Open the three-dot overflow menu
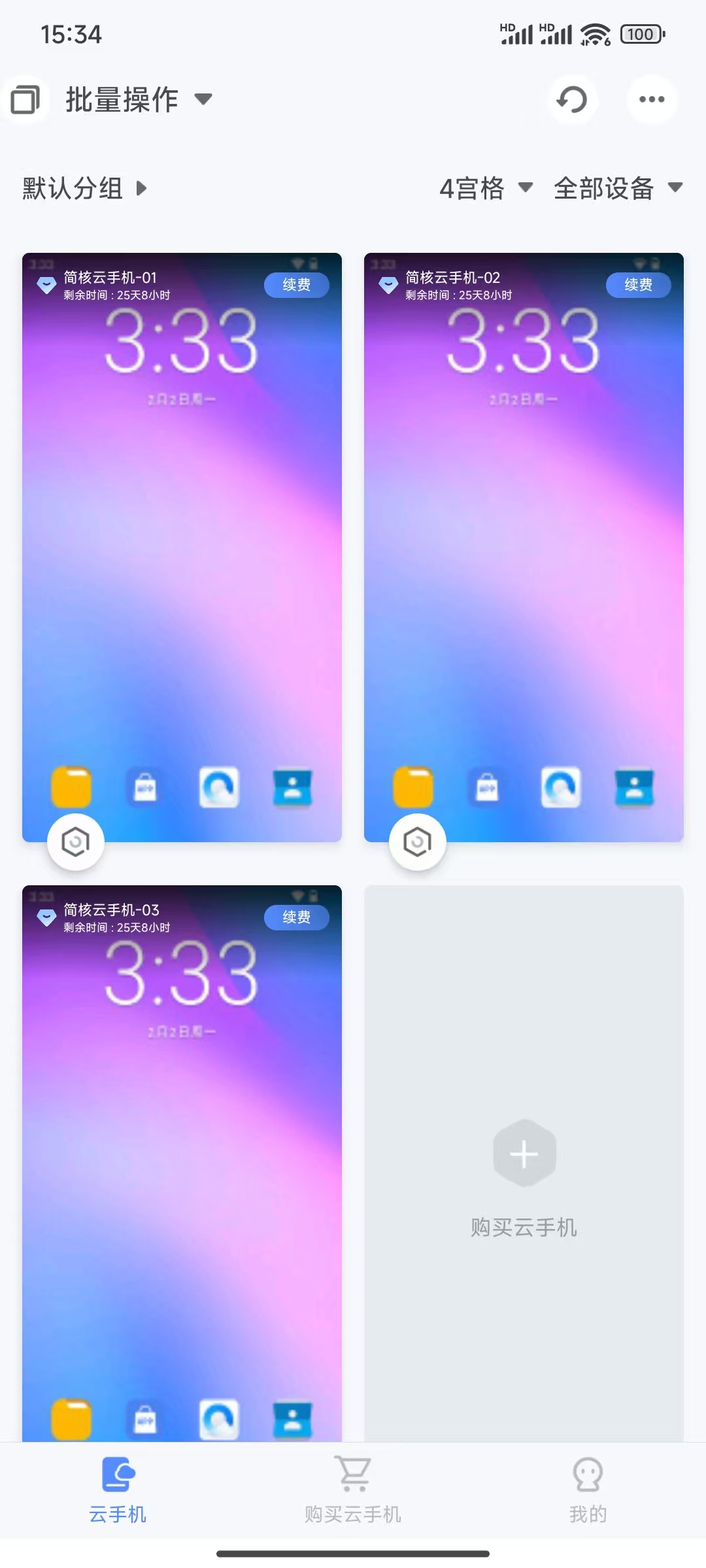 (652, 100)
